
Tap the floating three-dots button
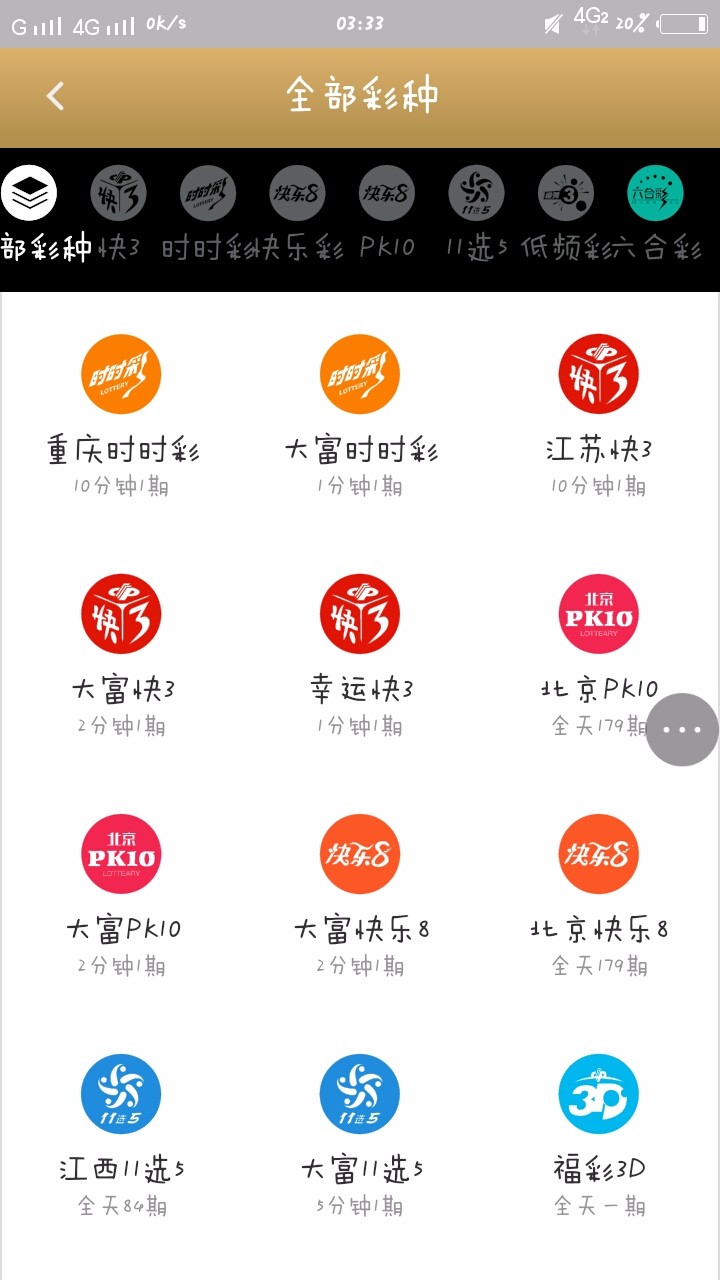pos(682,730)
